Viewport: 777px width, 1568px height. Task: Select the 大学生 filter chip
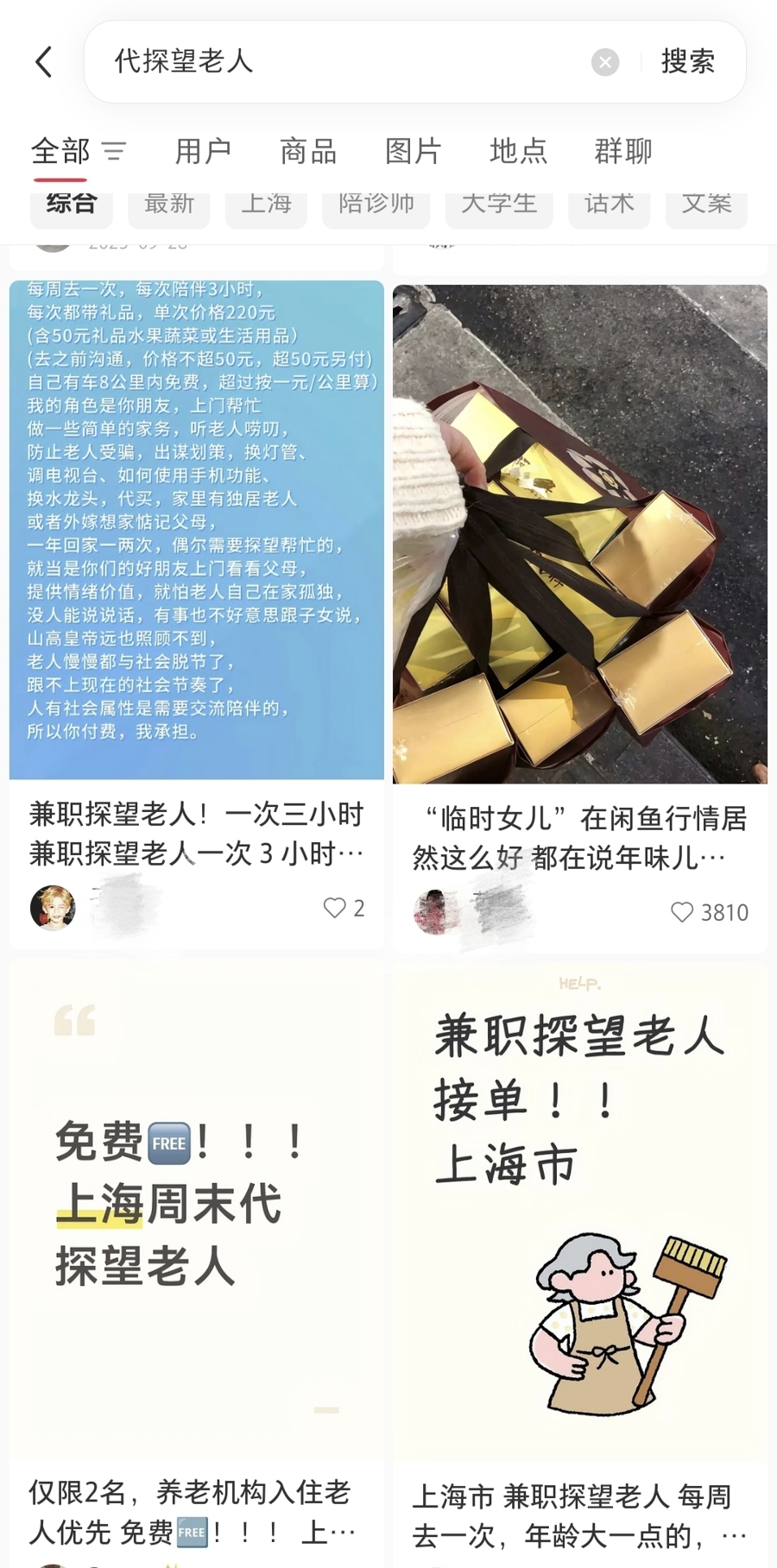click(499, 205)
